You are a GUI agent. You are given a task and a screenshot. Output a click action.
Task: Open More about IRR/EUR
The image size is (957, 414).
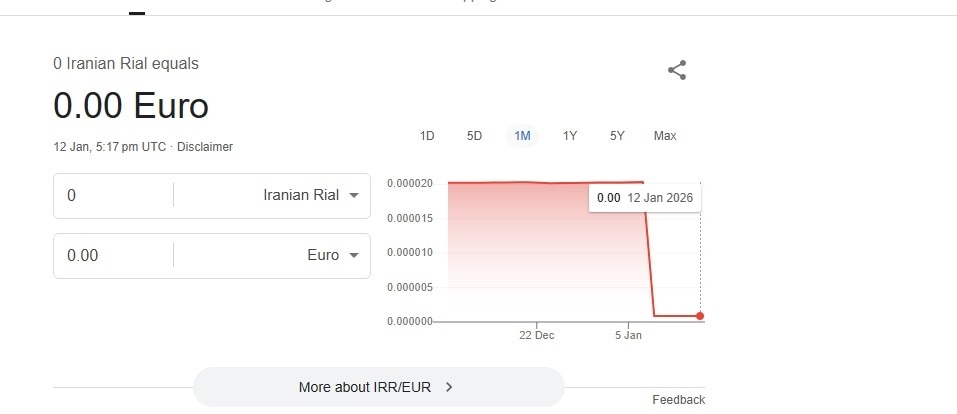(x=378, y=387)
